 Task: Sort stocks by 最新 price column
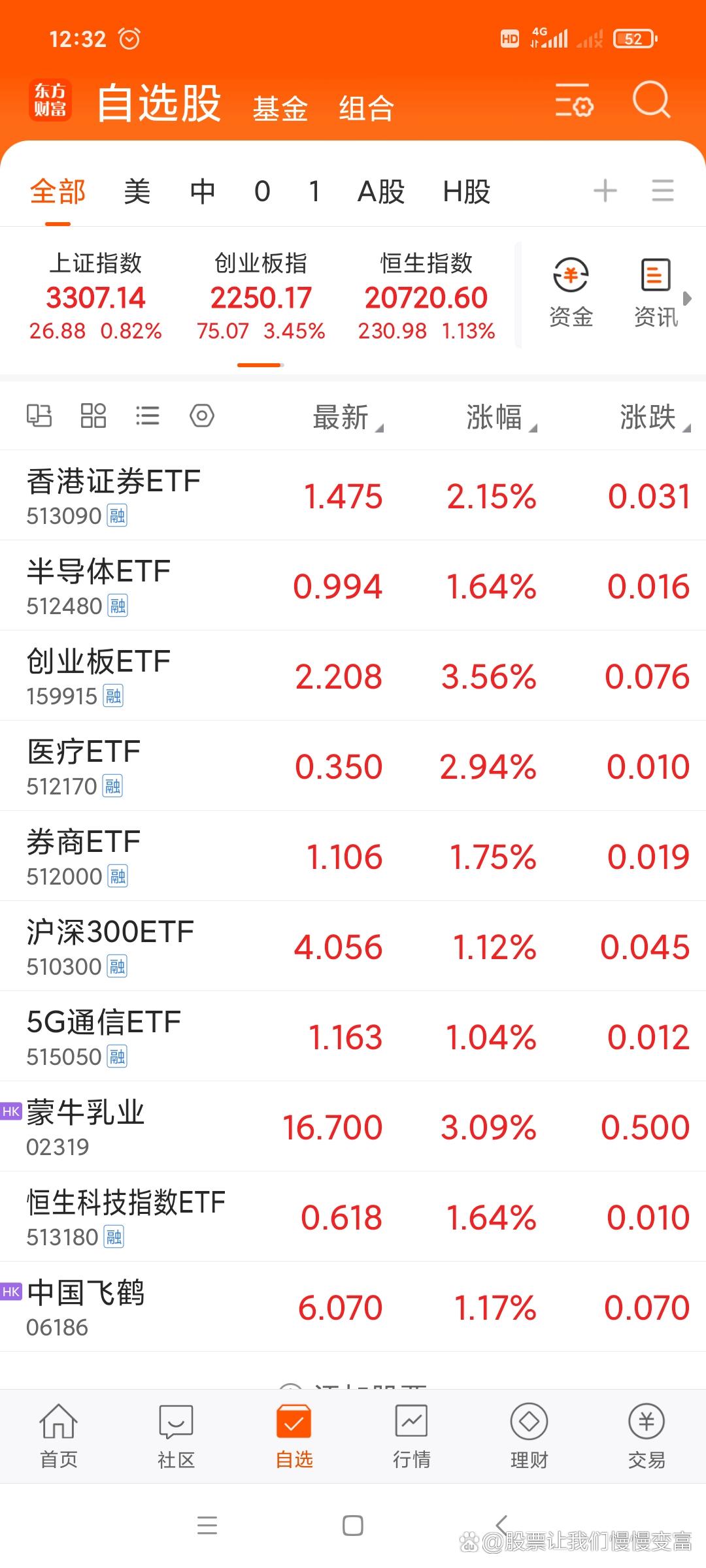(343, 417)
